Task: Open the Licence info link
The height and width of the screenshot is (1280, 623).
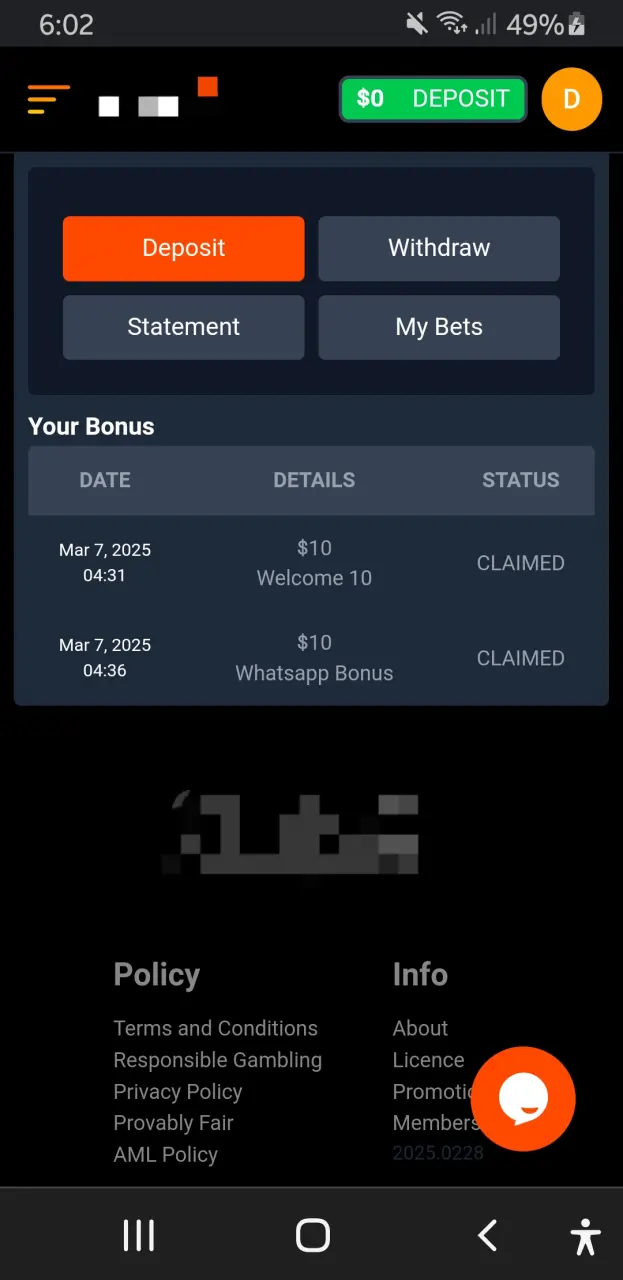Action: [428, 1060]
